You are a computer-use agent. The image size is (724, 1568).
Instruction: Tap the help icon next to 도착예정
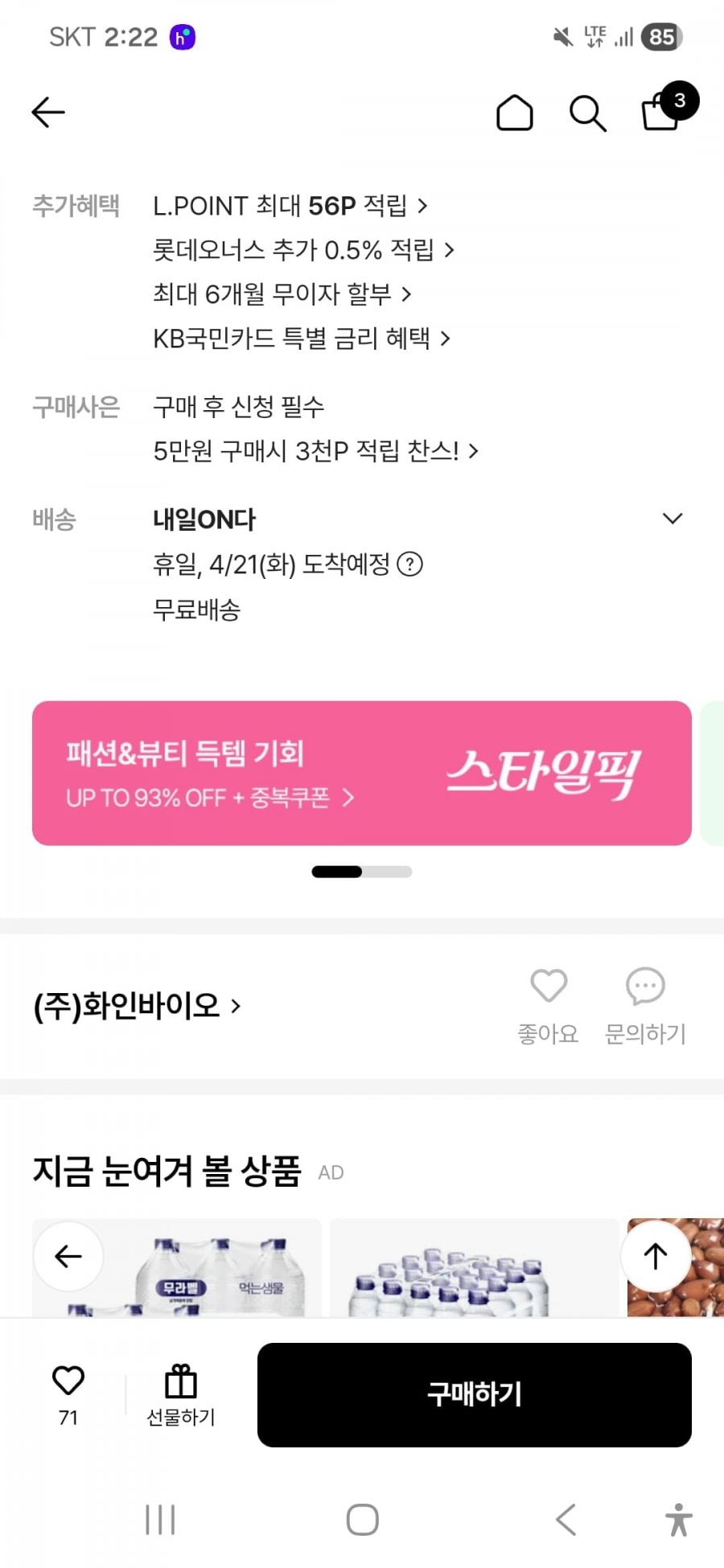coord(410,564)
